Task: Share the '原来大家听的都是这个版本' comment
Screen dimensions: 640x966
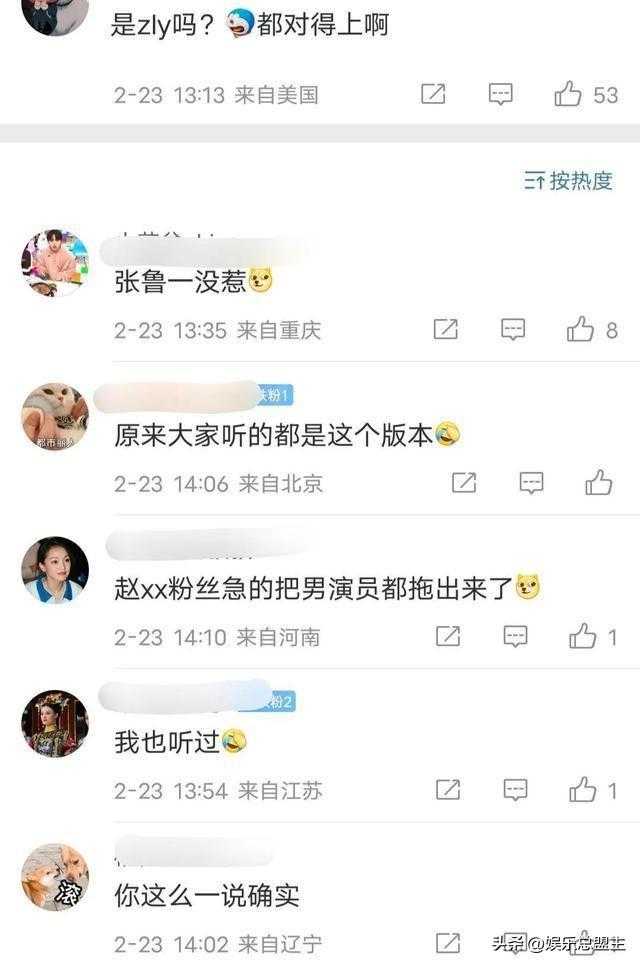Action: (463, 484)
